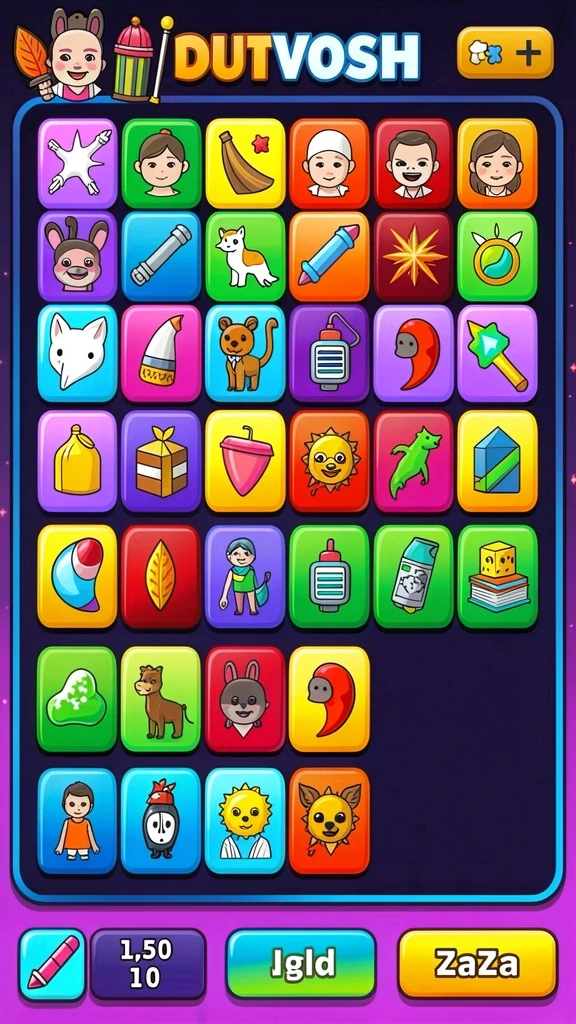Tap the magic star wand tile
576x1024 pixels.
(x=498, y=353)
